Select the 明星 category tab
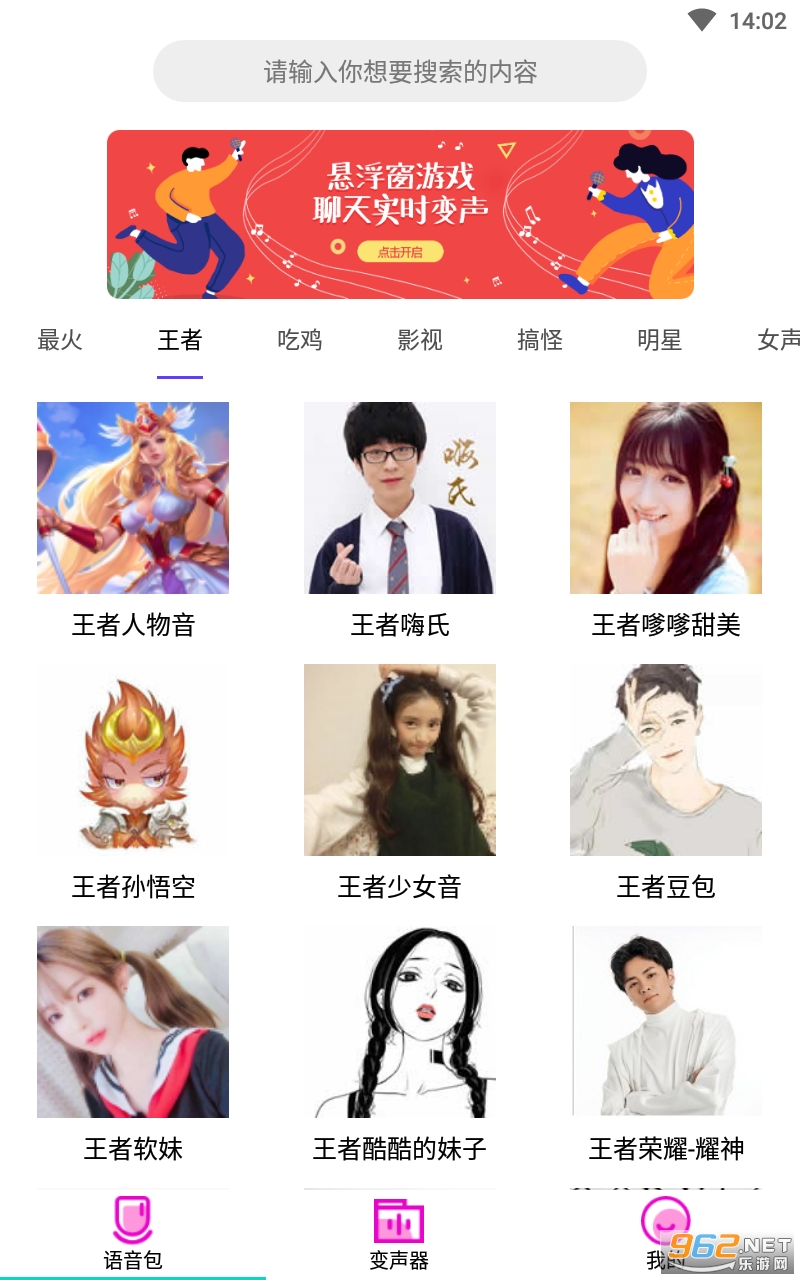800x1280 pixels. [660, 340]
